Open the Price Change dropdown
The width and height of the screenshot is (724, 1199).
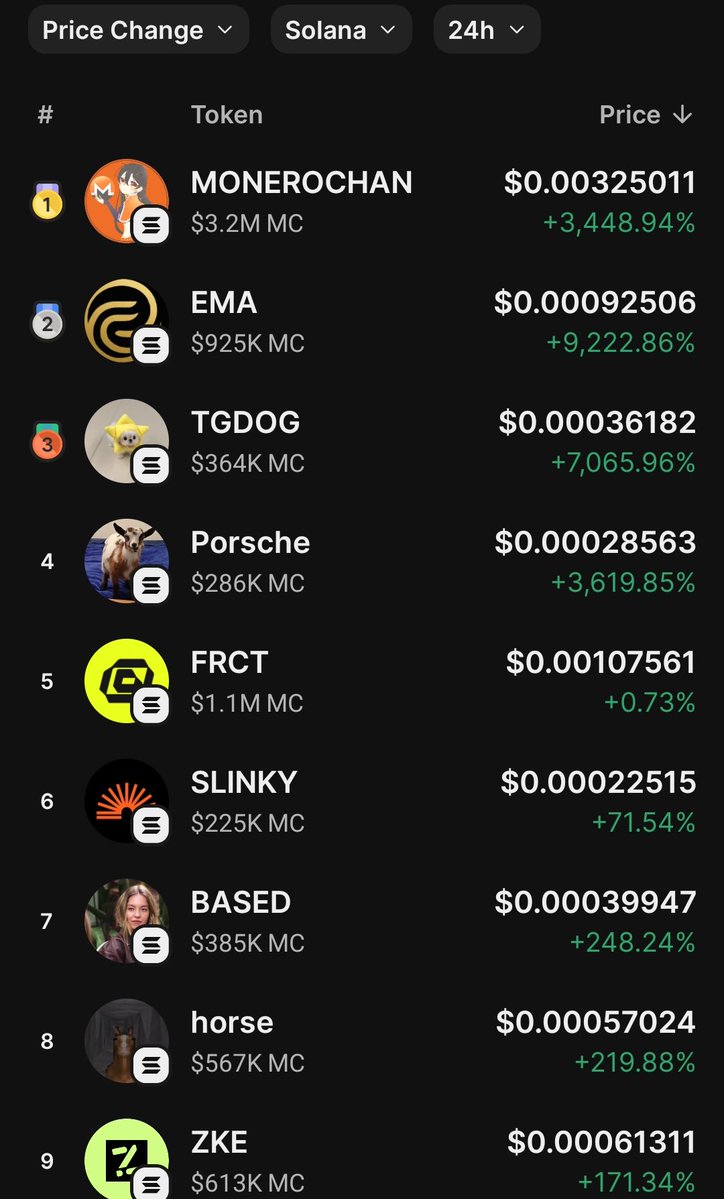pyautogui.click(x=138, y=30)
